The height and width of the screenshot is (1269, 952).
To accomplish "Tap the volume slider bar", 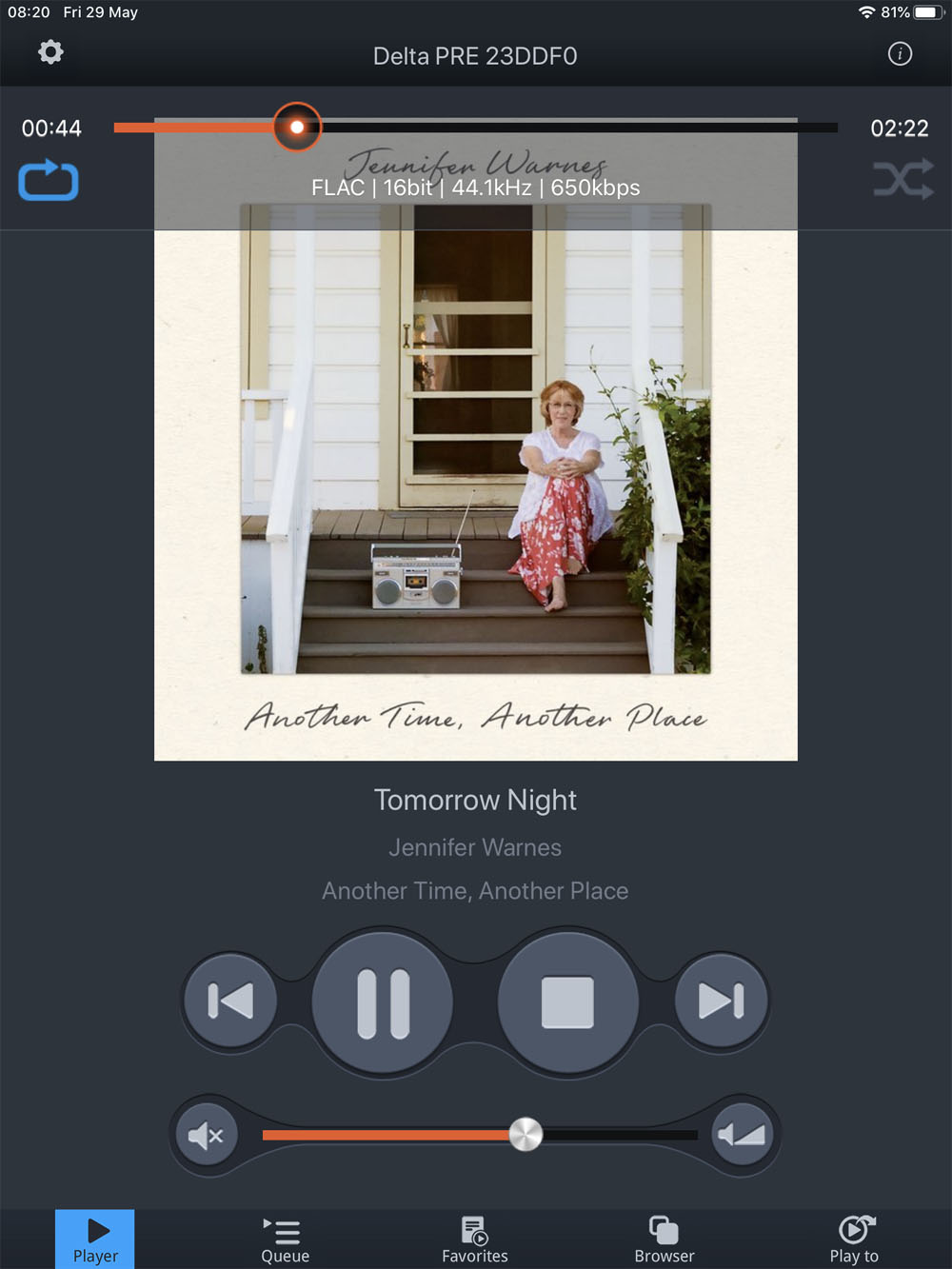I will pyautogui.click(x=480, y=1135).
